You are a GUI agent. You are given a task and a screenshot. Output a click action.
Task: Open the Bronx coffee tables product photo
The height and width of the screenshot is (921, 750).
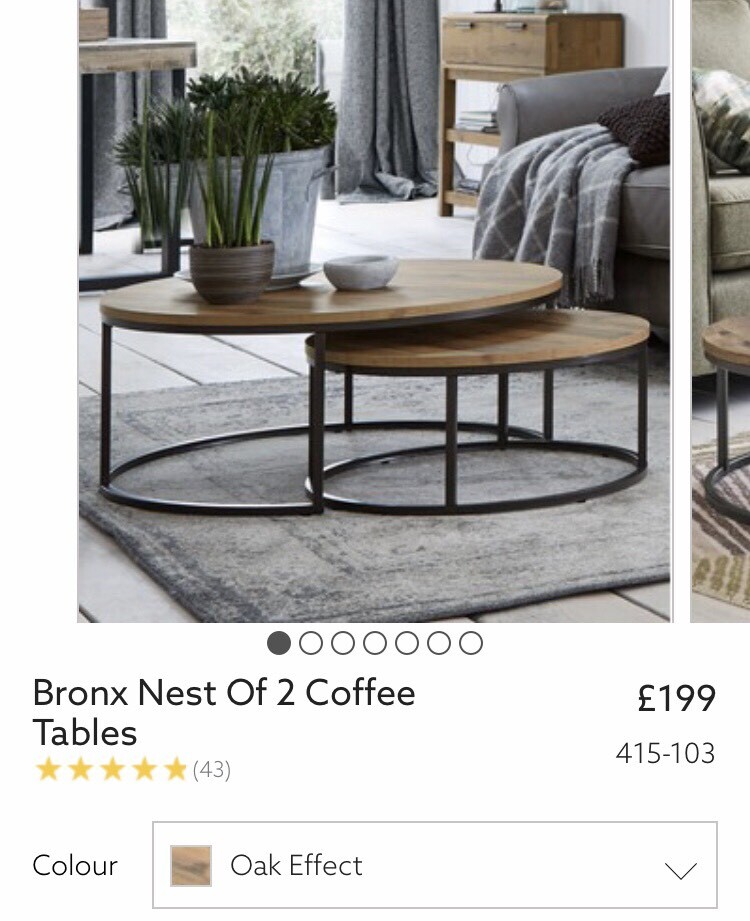coord(375,310)
